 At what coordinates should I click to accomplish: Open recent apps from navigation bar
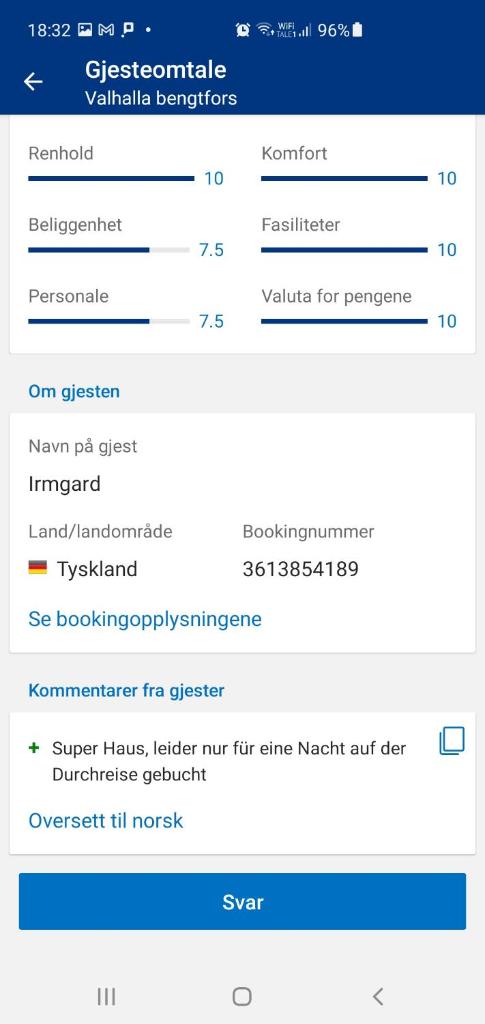(x=106, y=996)
